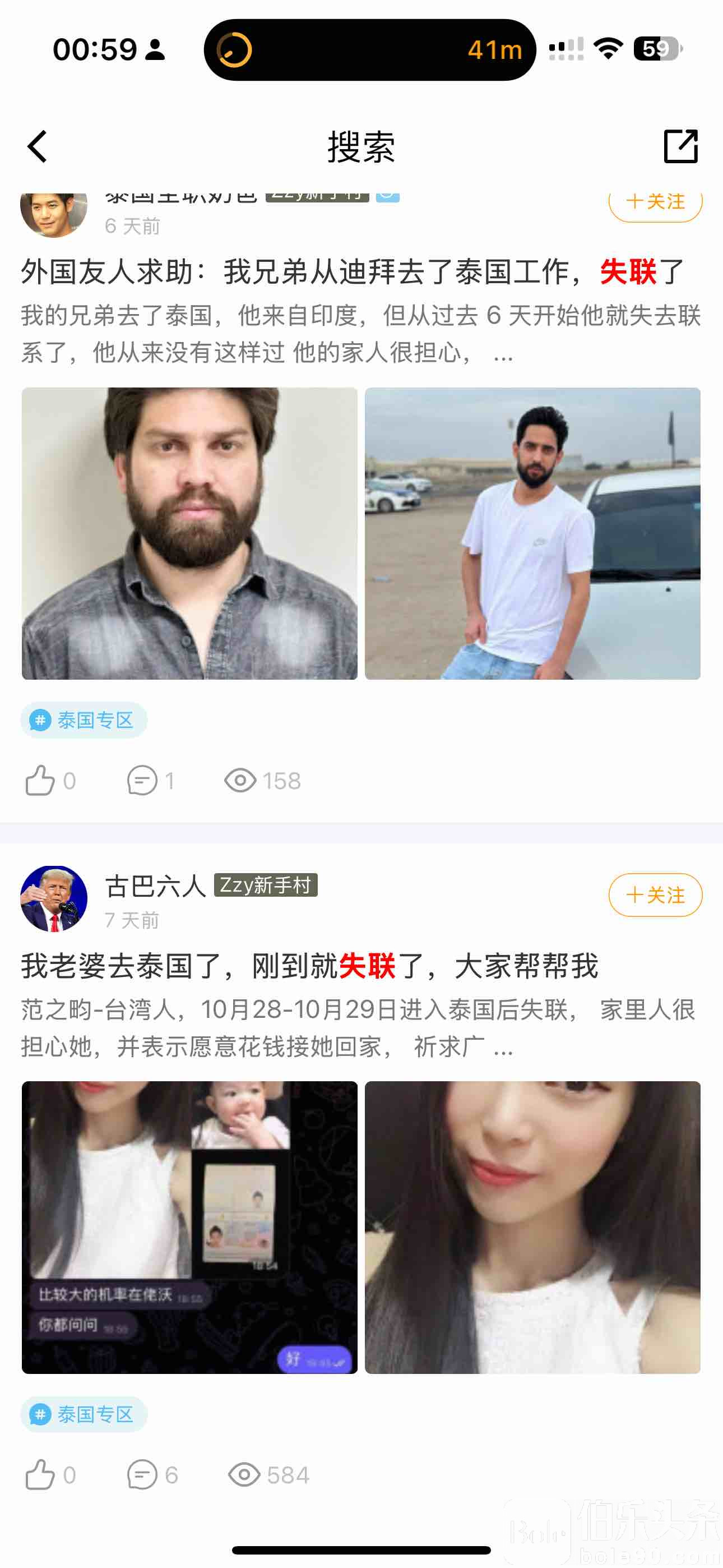Open post 我老婆去泰国了 刚到就失联了
723x1568 pixels.
[310, 966]
